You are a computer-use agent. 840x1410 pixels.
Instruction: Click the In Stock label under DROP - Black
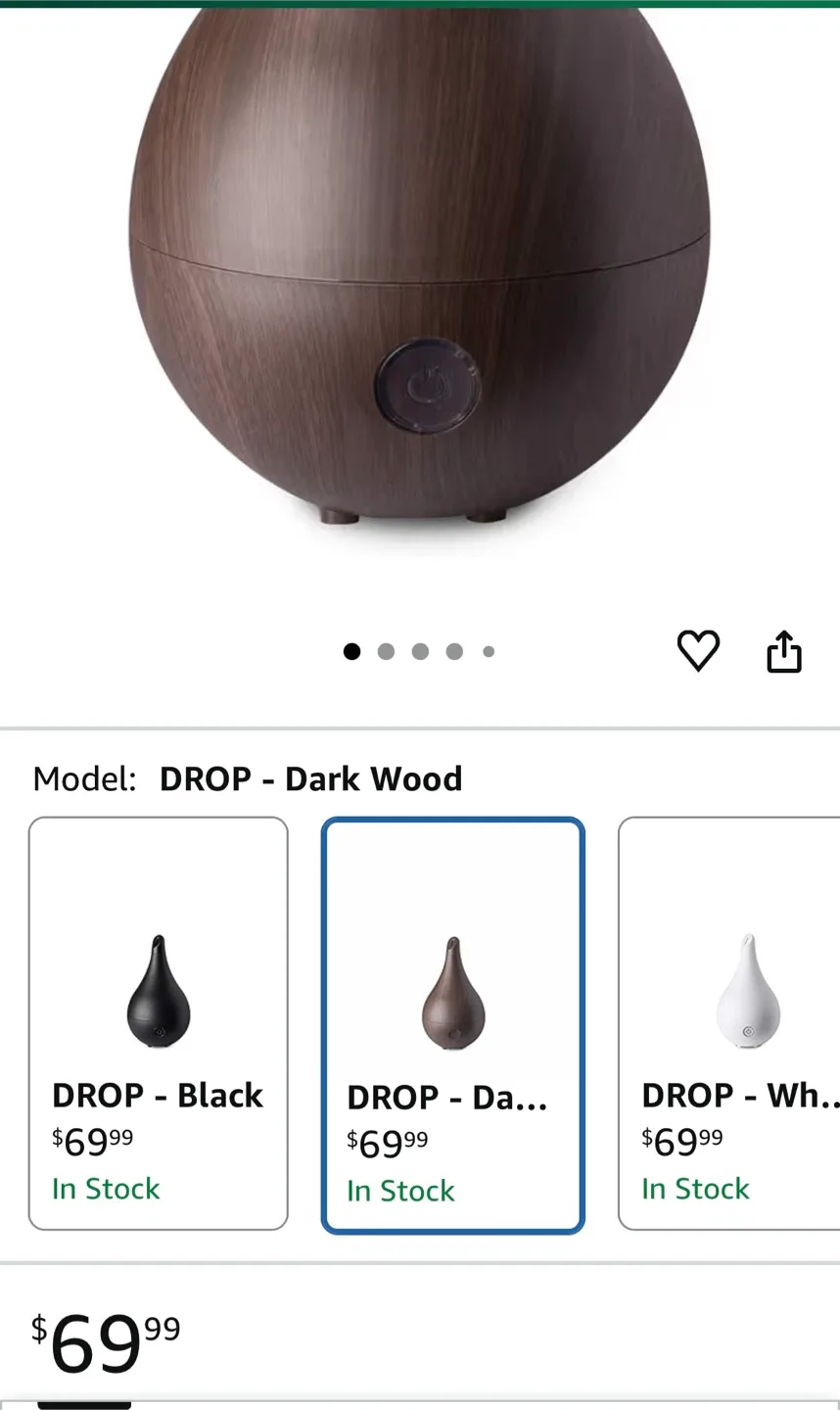(106, 1189)
